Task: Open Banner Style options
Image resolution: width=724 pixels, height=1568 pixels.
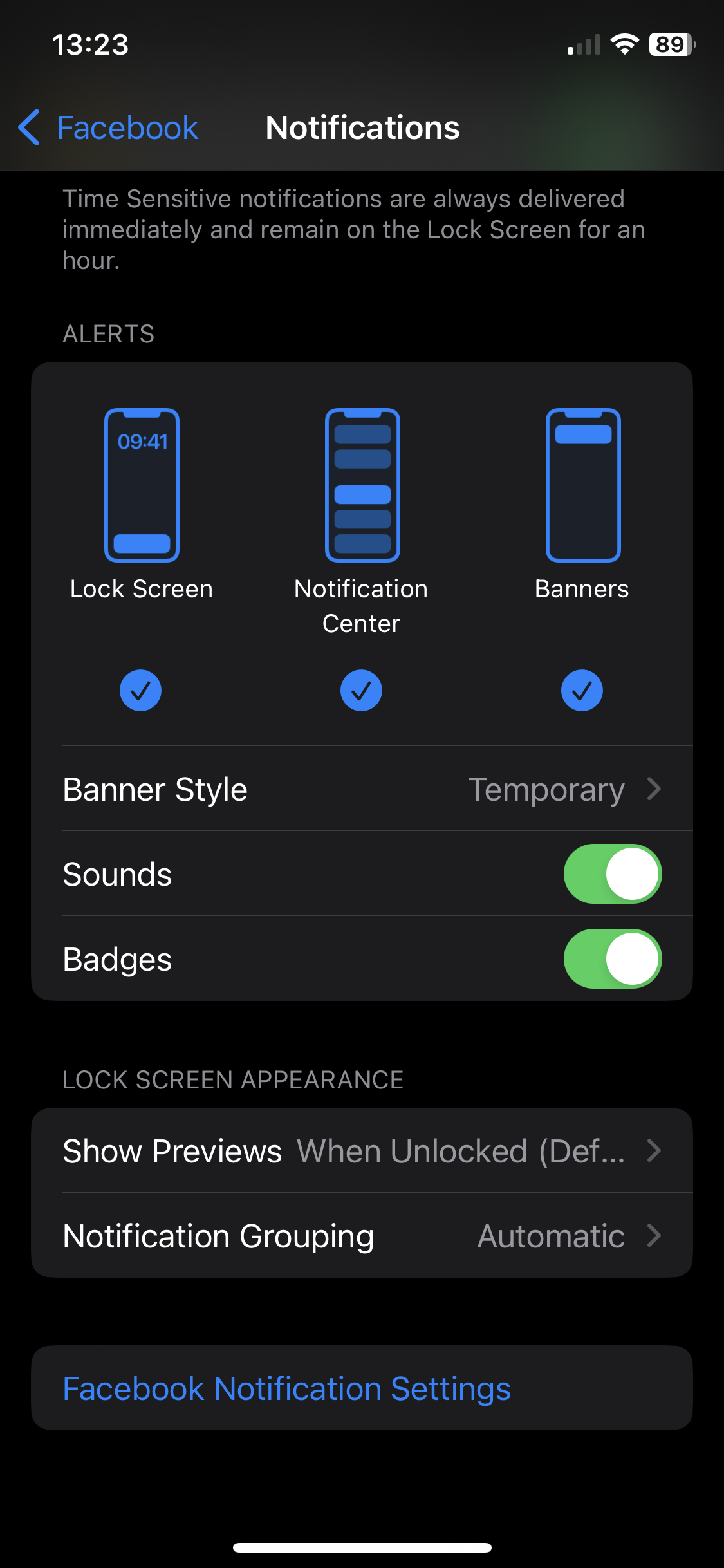Action: [x=362, y=789]
